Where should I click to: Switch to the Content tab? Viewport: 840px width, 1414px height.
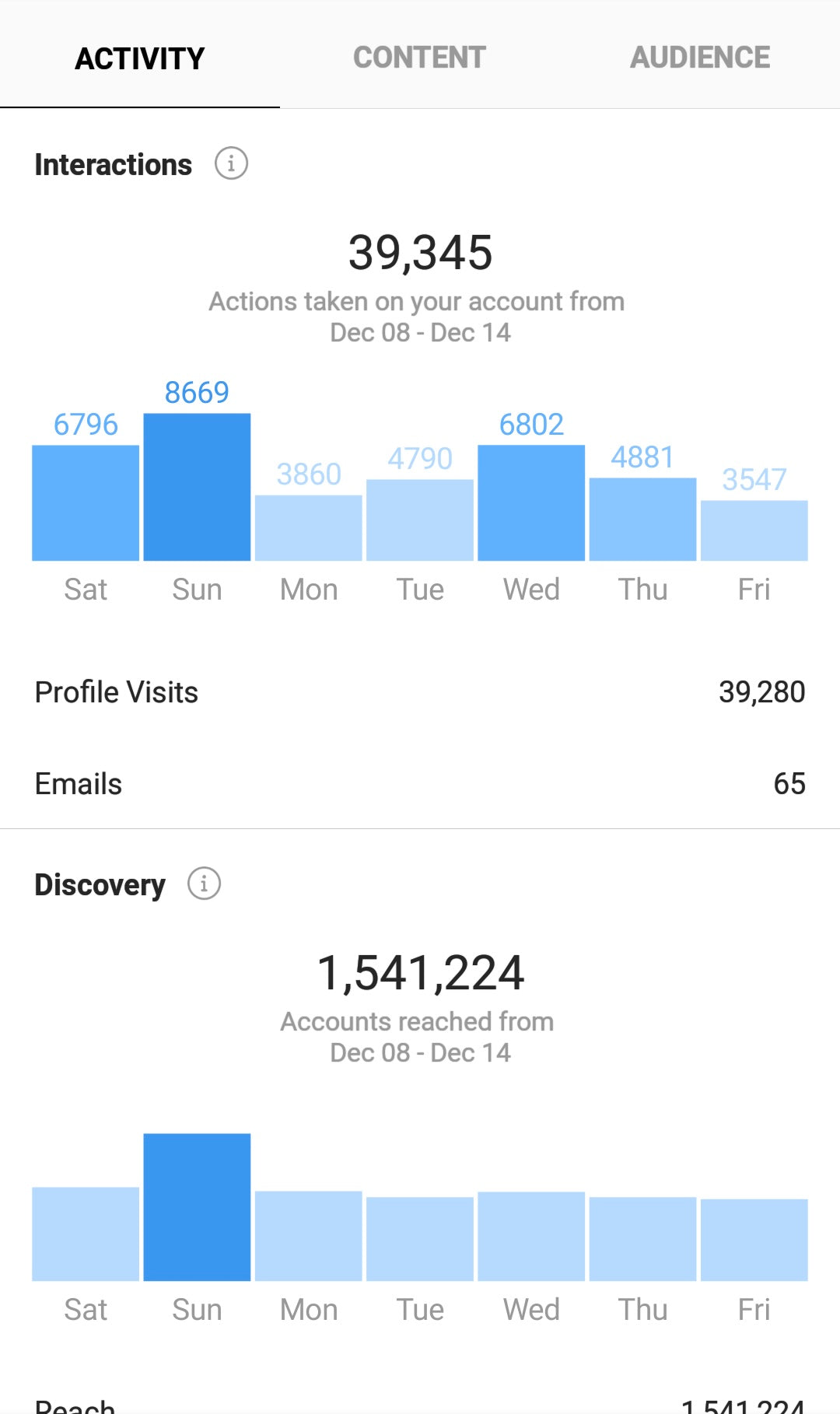[x=419, y=58]
